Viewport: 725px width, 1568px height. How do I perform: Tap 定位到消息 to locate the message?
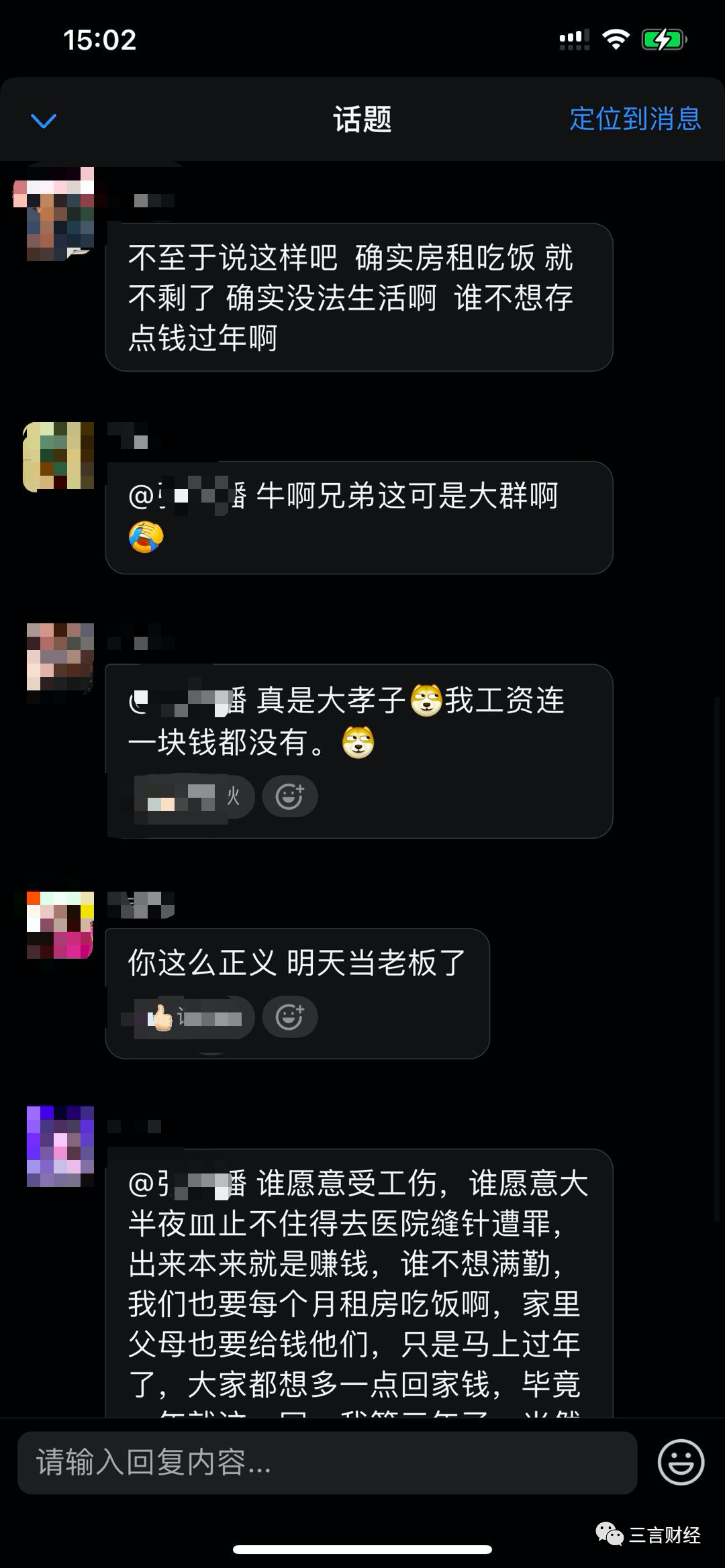tap(634, 119)
